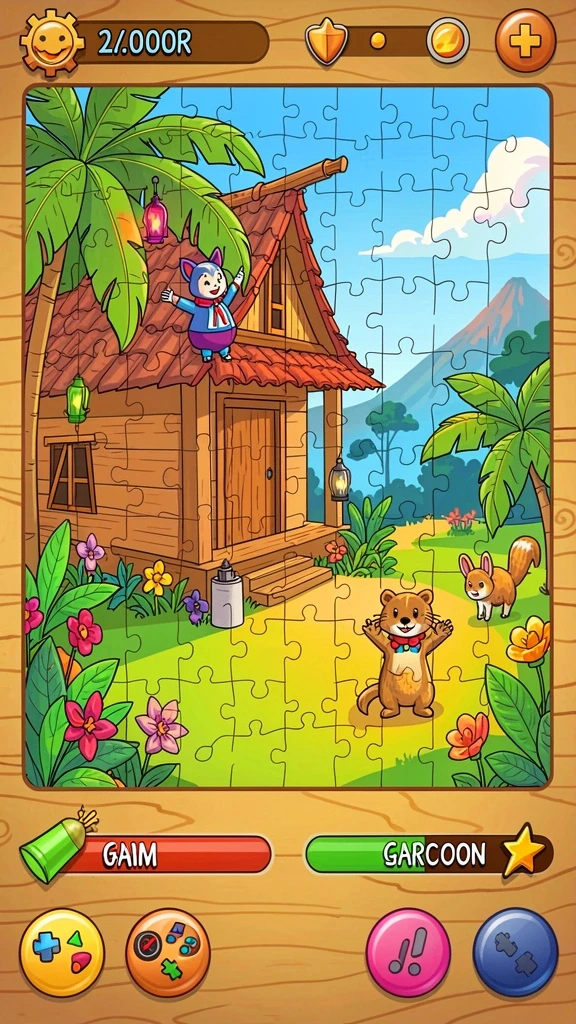Screen dimensions: 576x1024
Task: Tap the blue puzzle pieces button
Action: pyautogui.click(x=515, y=952)
